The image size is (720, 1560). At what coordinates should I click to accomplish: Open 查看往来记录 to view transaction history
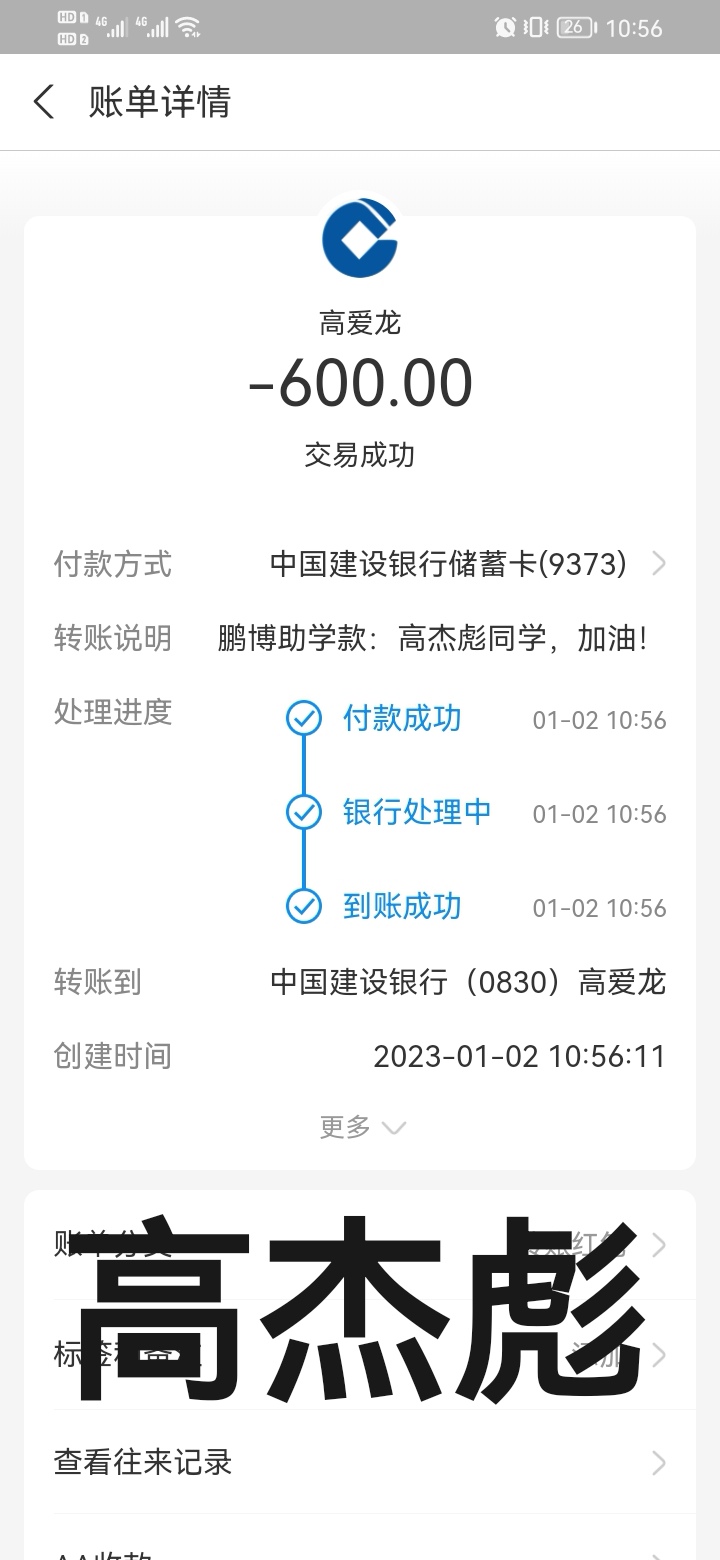360,1462
